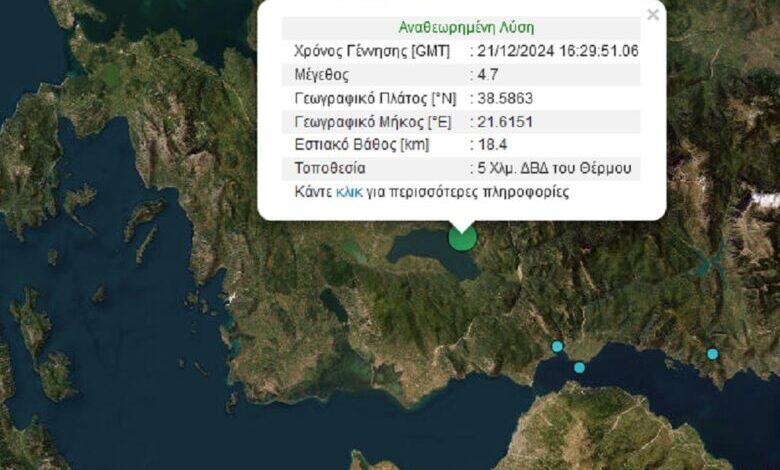Image resolution: width=780 pixels, height=470 pixels.
Task: Close the earthquake info popup
Action: pos(653,15)
